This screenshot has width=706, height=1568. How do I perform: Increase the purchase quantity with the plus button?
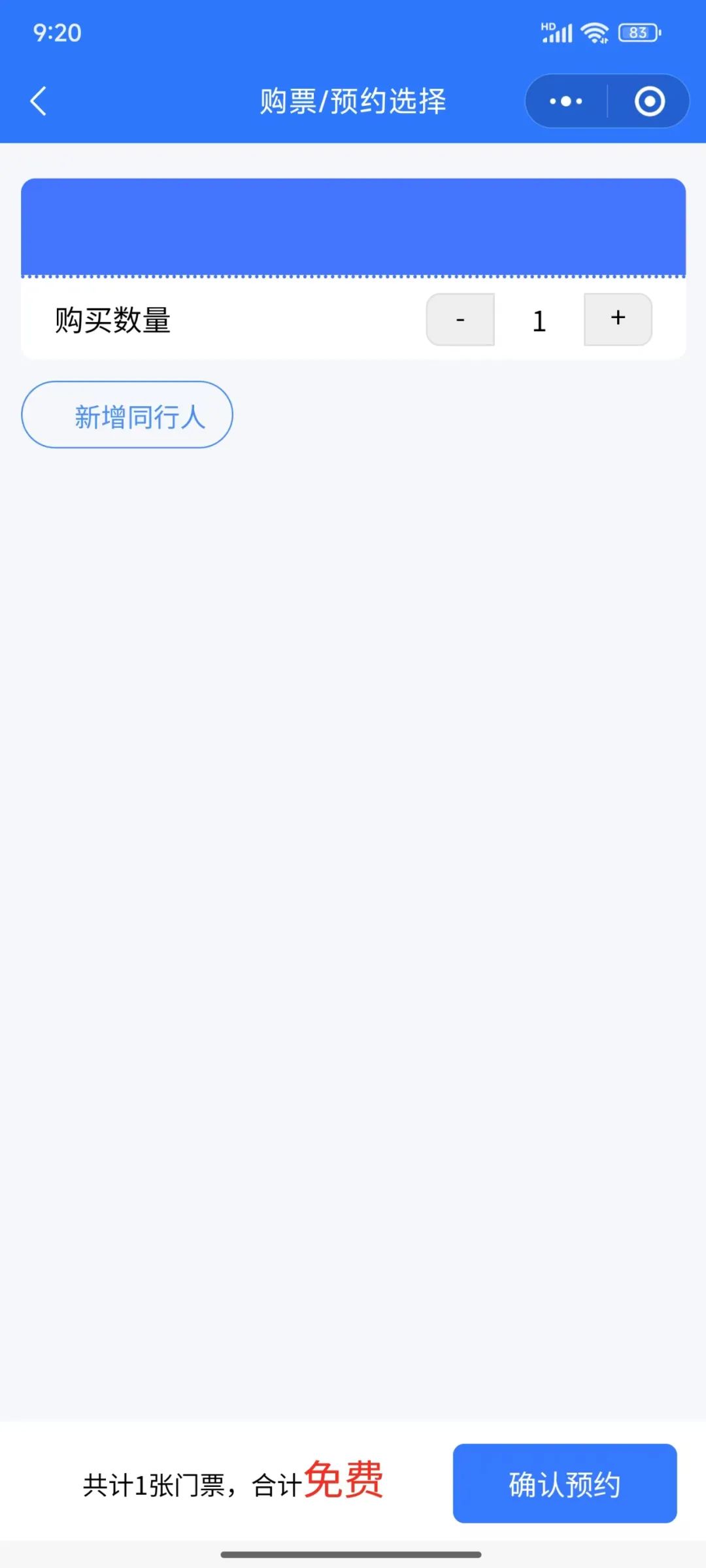tap(618, 319)
